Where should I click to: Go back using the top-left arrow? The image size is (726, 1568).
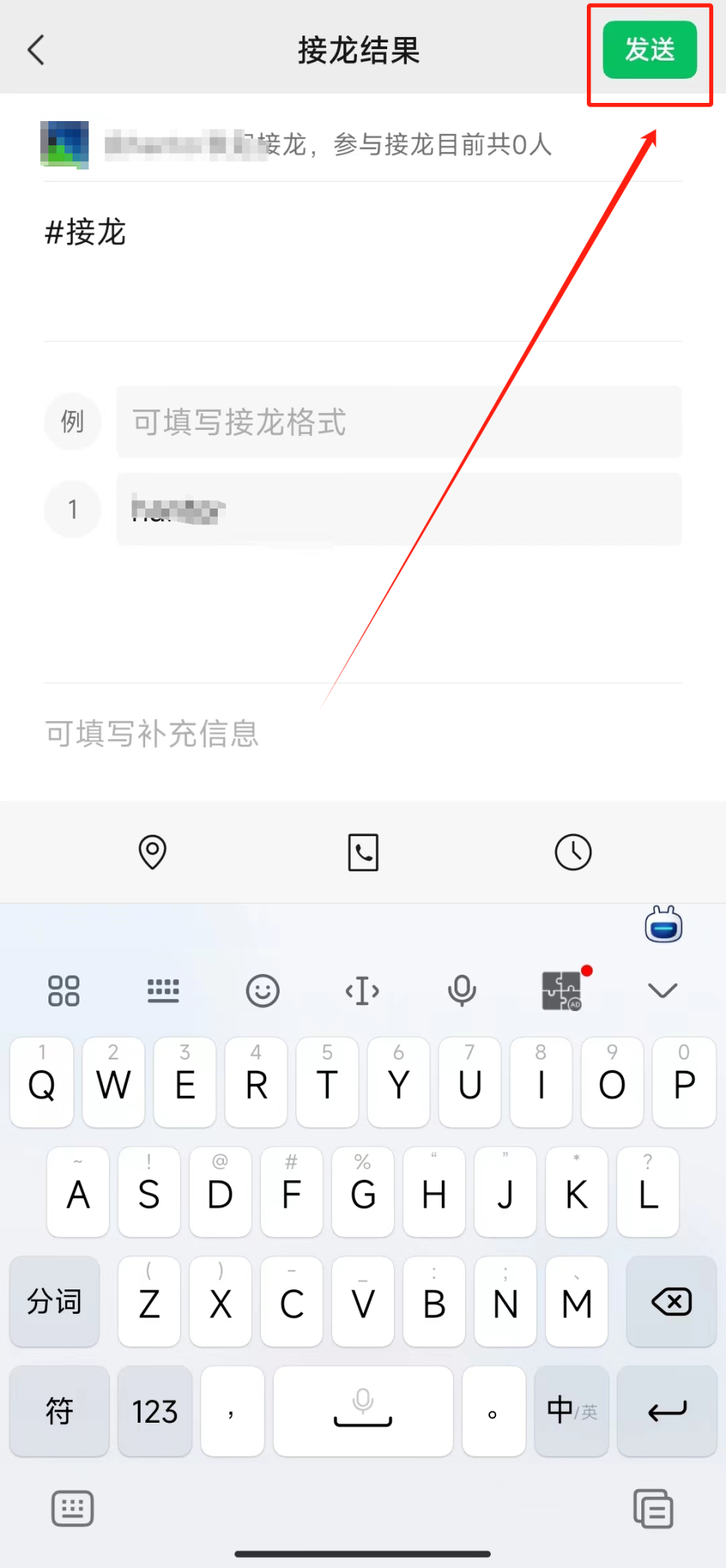[36, 50]
